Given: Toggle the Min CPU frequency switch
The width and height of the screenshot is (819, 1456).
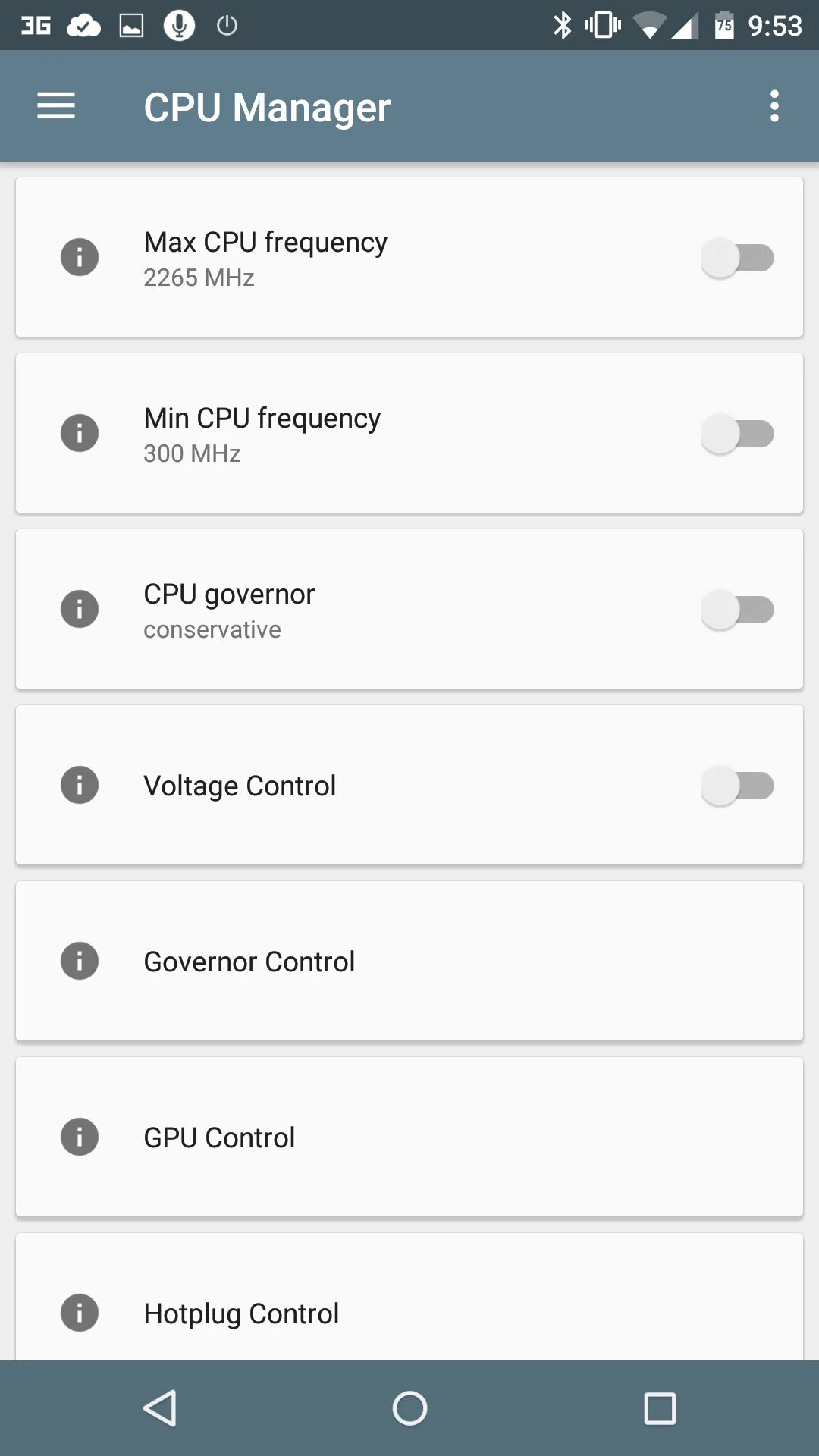Looking at the screenshot, I should click(x=737, y=434).
